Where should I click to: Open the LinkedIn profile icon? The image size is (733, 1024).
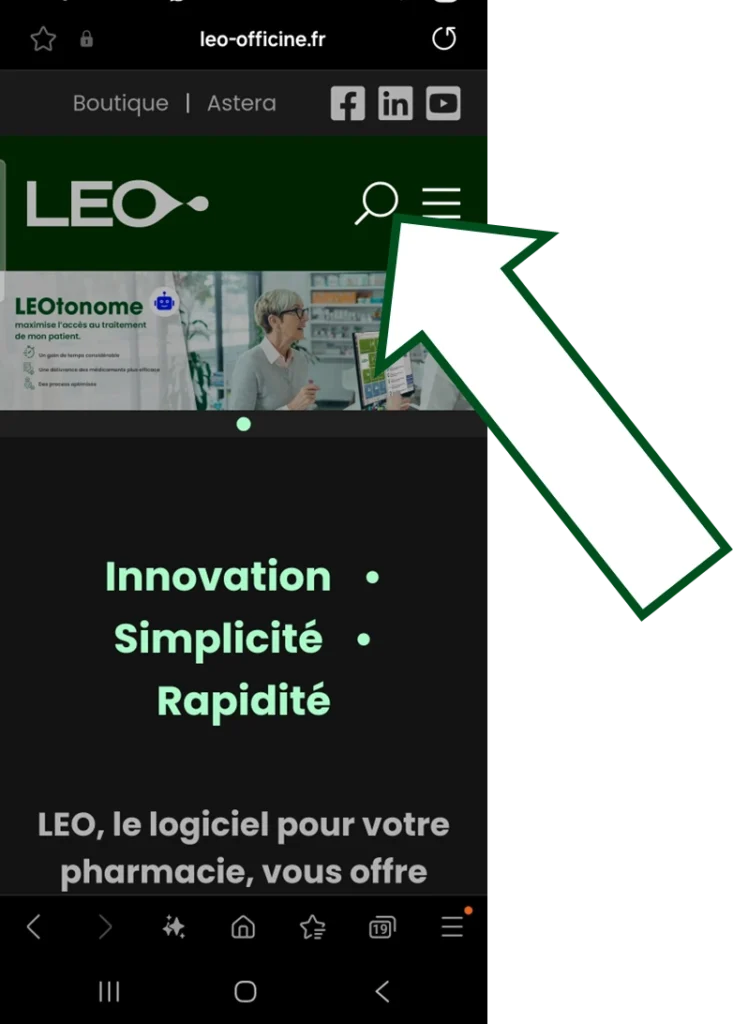395,104
